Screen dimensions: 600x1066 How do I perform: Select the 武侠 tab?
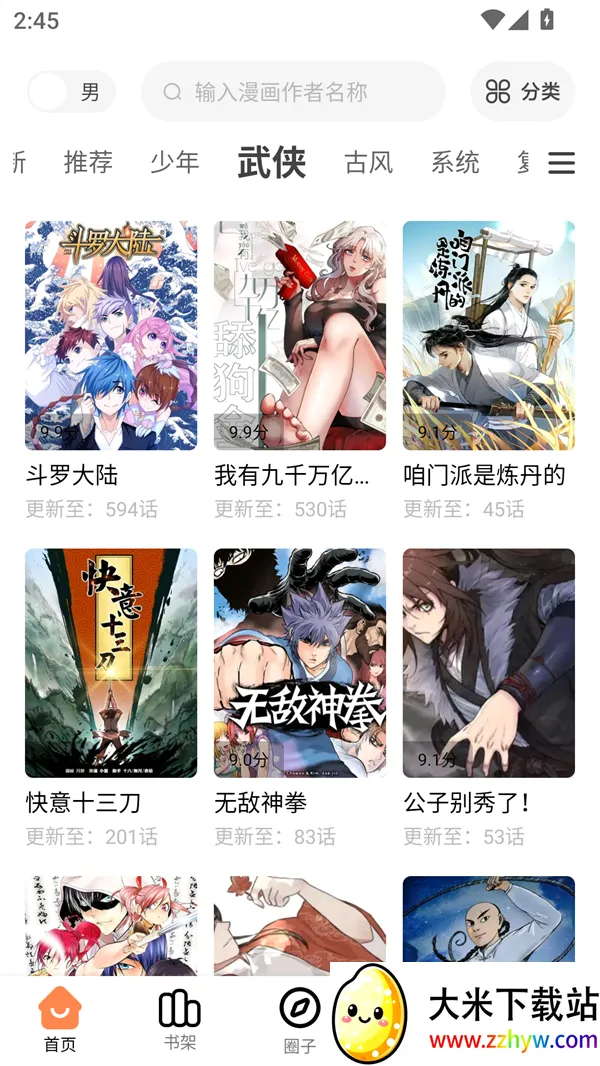[271, 162]
